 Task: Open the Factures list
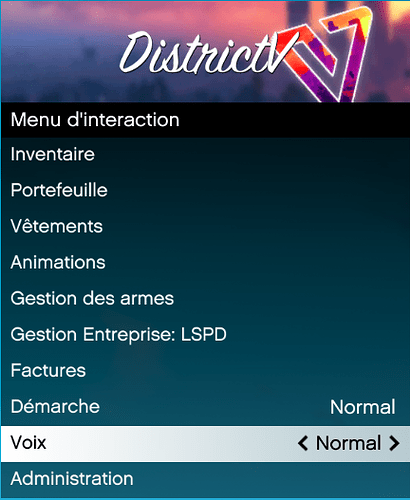[205, 371]
